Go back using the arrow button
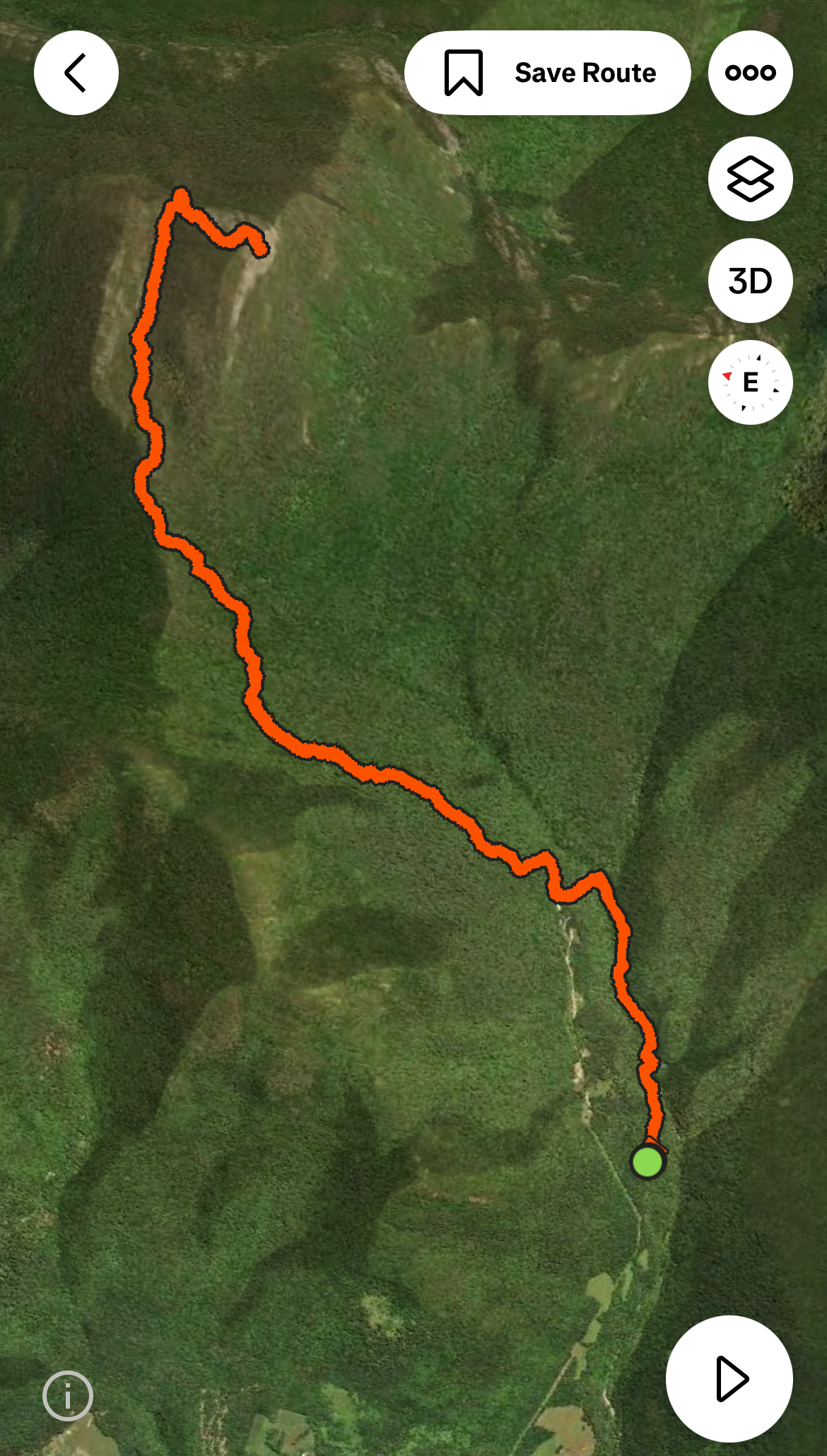 click(76, 73)
